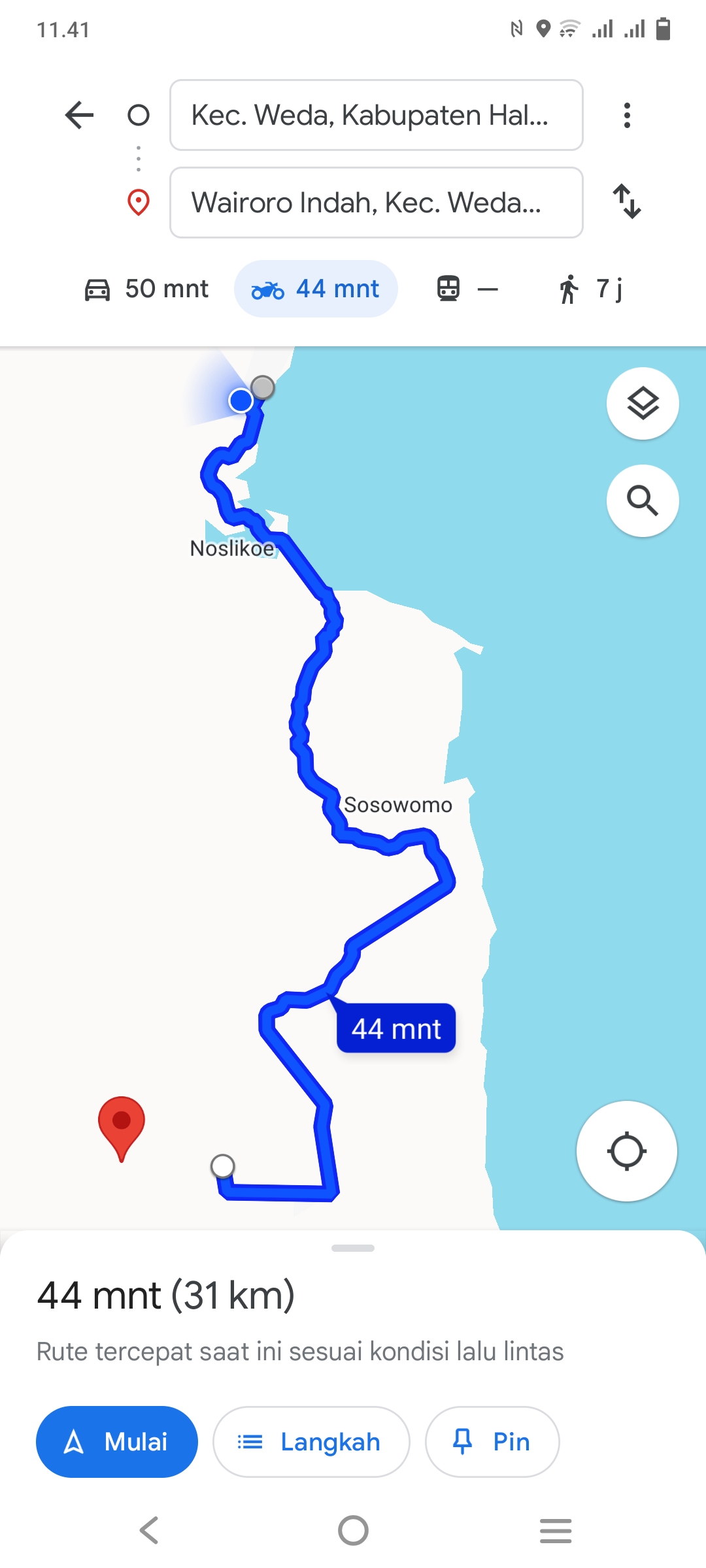Viewport: 706px width, 1568px height.
Task: Edit the starting point field Kec. Weda
Action: pyautogui.click(x=377, y=115)
